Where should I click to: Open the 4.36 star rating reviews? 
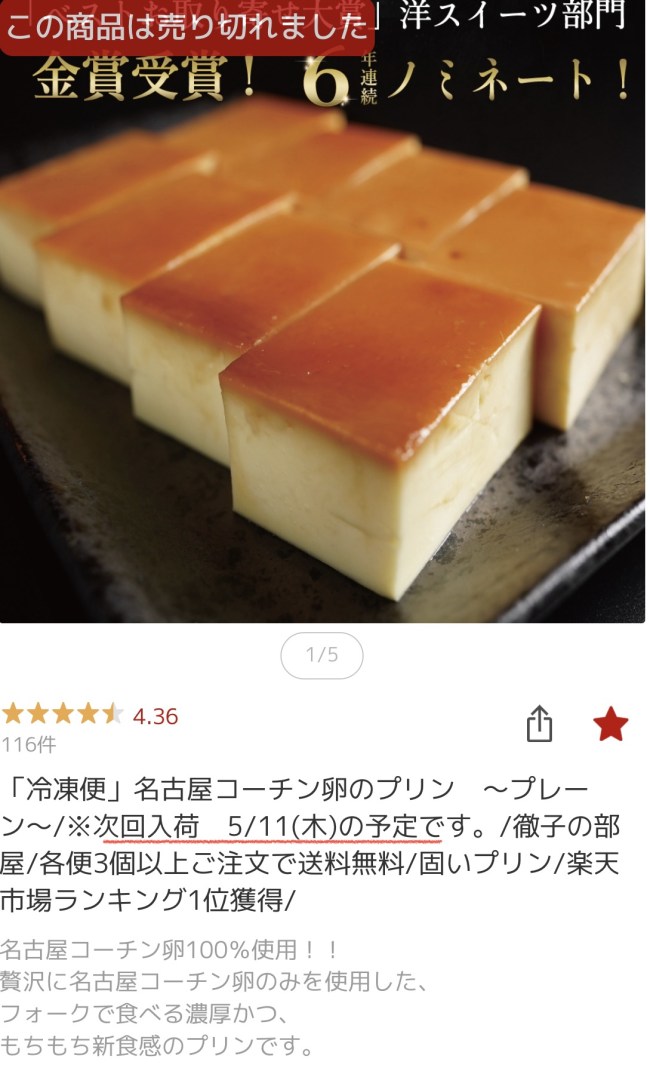click(90, 715)
